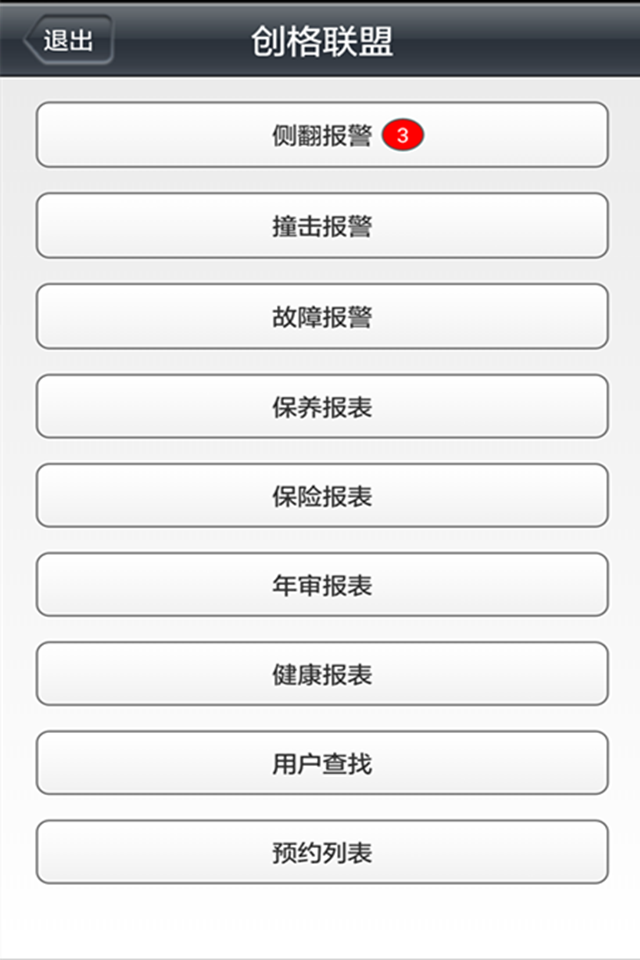Open the 保养报表 maintenance report

coord(322,407)
